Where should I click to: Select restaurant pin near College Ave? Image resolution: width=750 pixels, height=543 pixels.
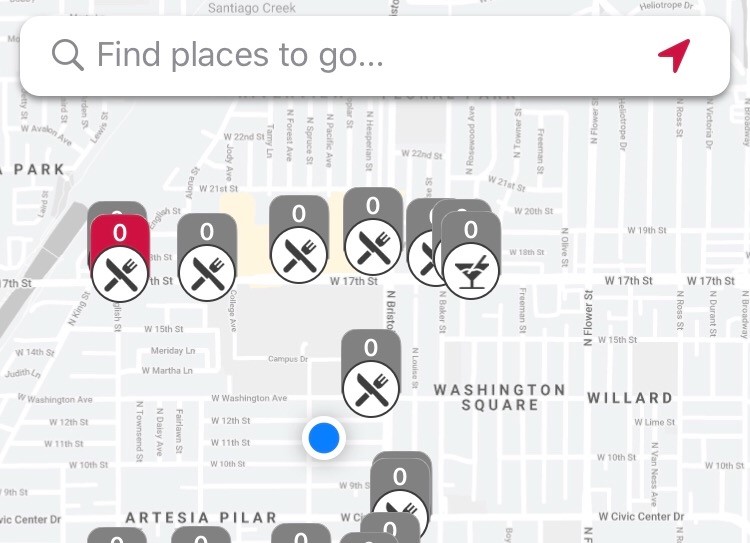207,259
